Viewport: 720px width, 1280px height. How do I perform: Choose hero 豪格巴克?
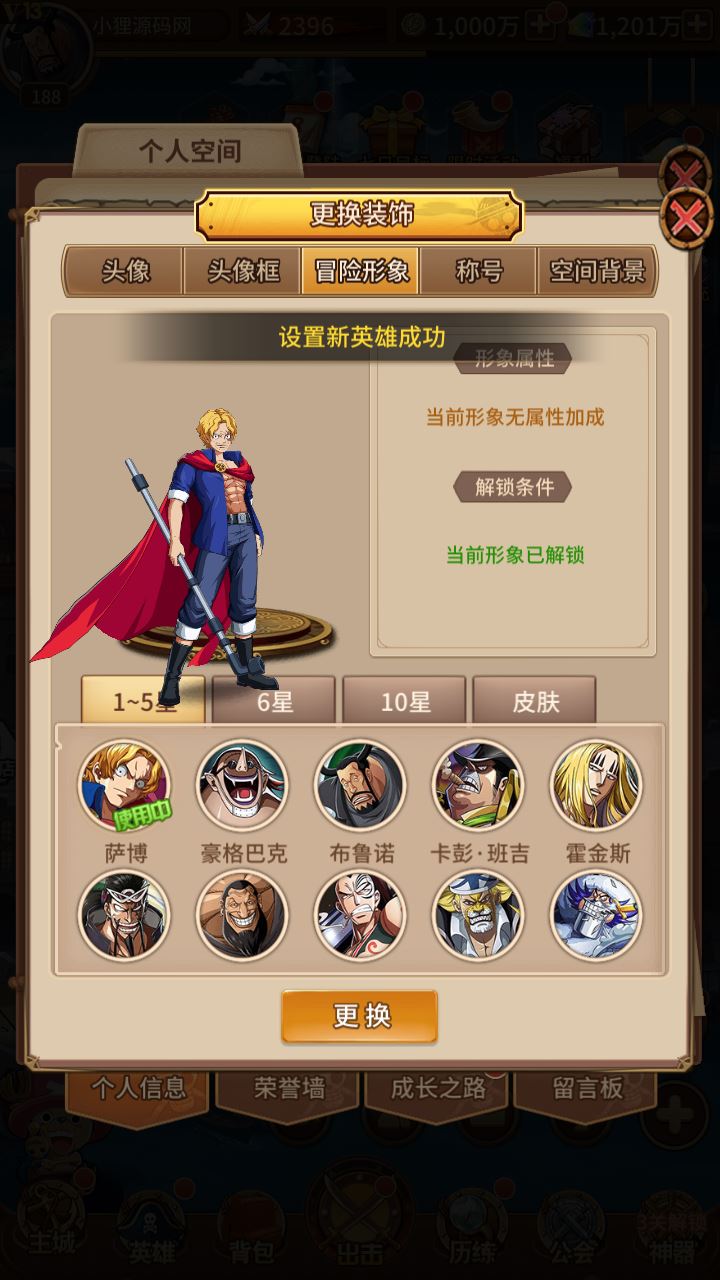[x=242, y=785]
